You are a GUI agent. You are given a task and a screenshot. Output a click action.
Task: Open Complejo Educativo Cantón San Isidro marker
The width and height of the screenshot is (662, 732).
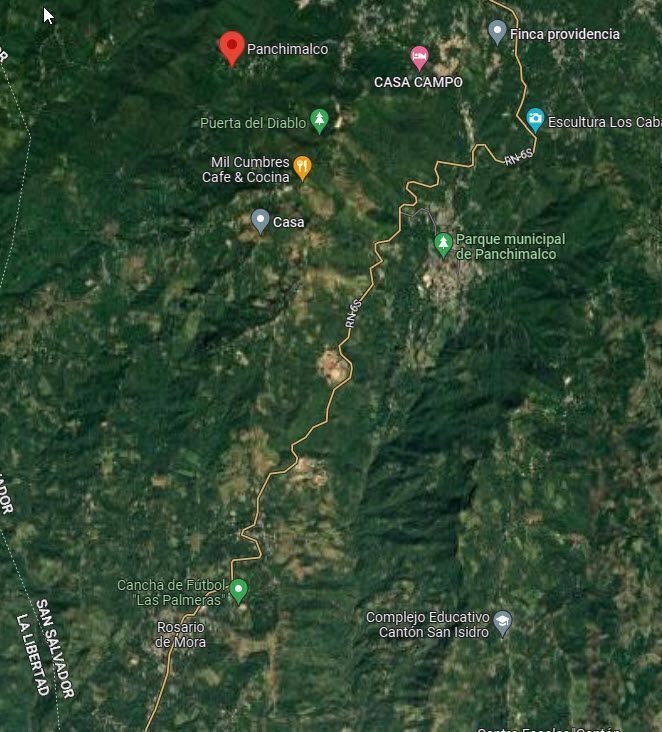click(503, 623)
